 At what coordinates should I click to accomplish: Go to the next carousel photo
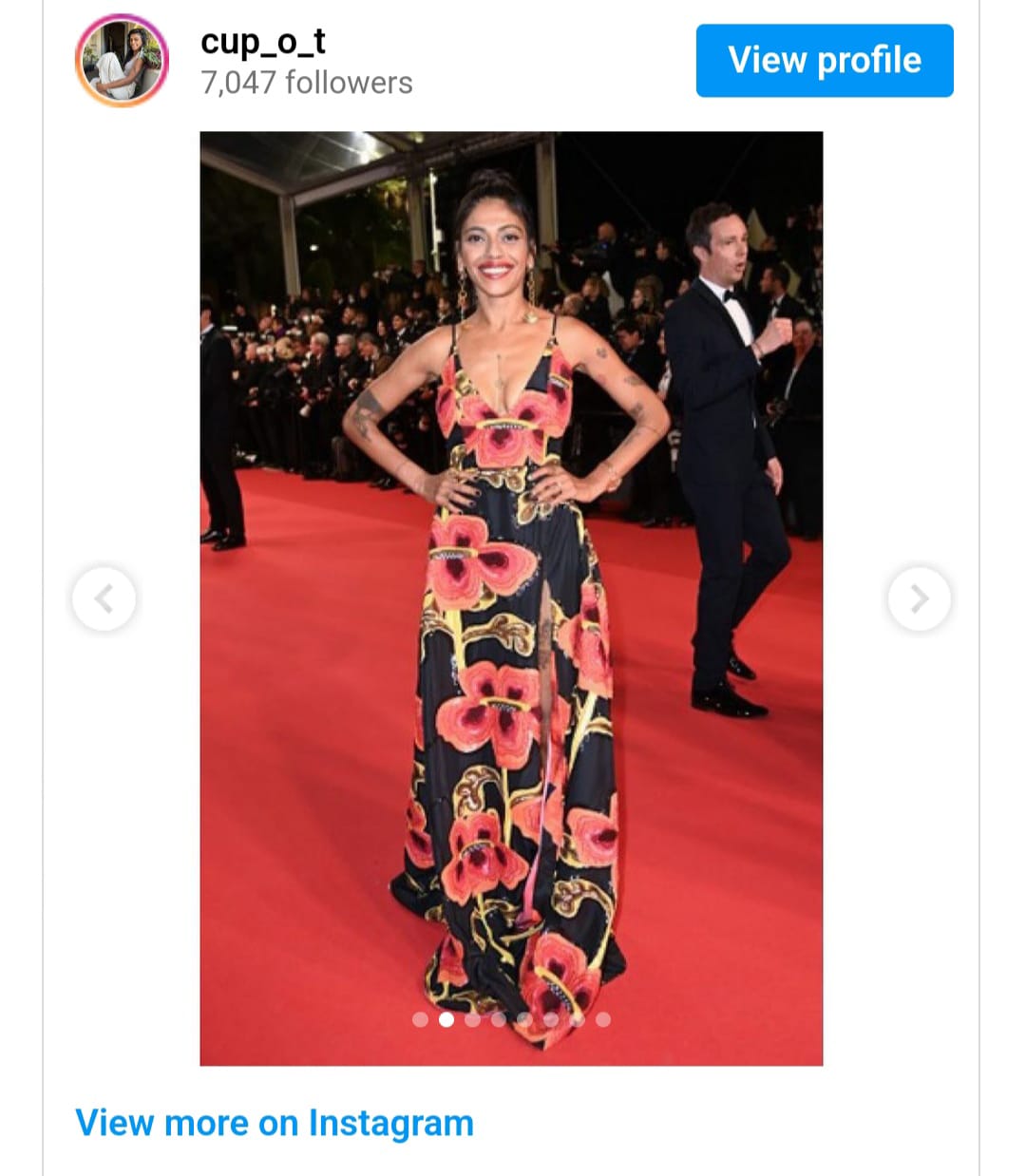[919, 598]
